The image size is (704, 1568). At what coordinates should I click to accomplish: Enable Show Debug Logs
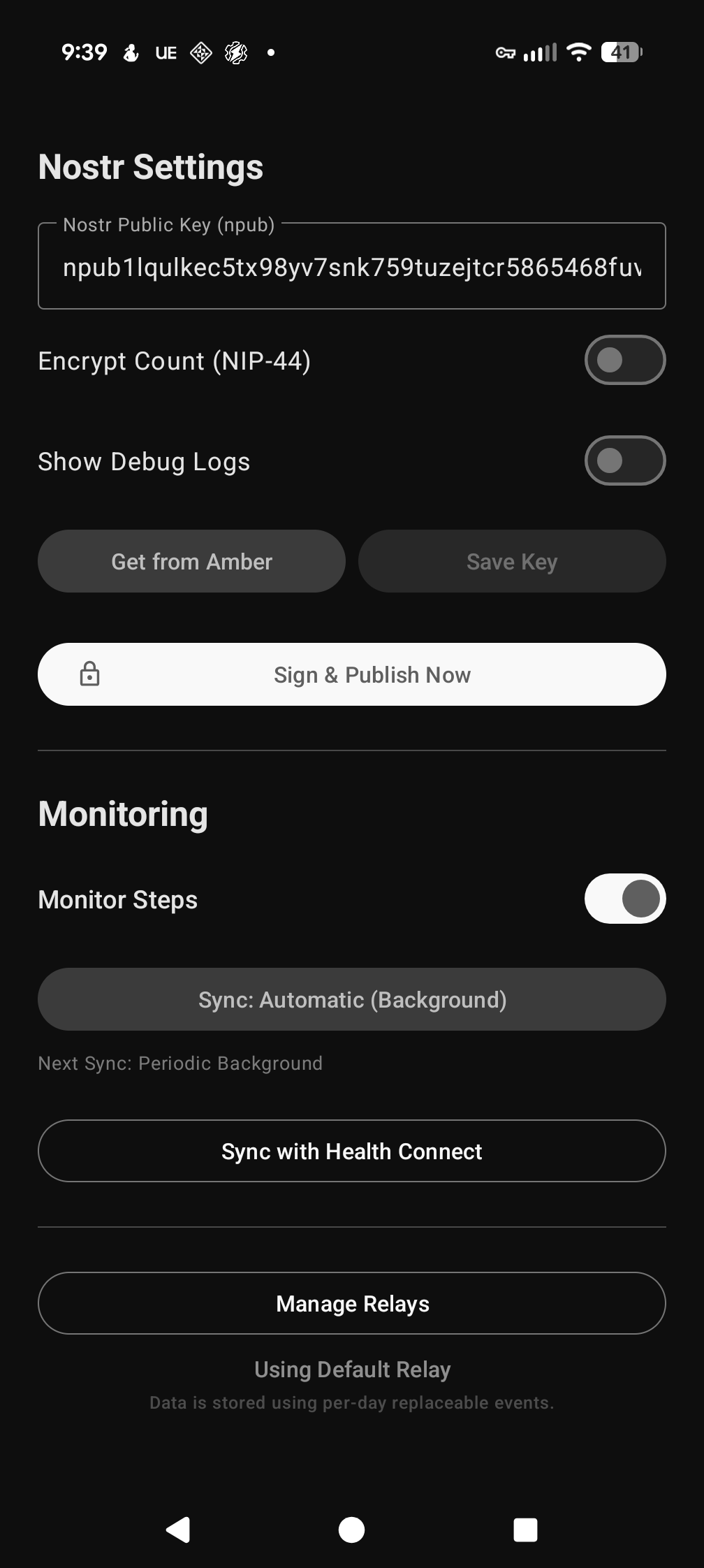click(x=625, y=460)
